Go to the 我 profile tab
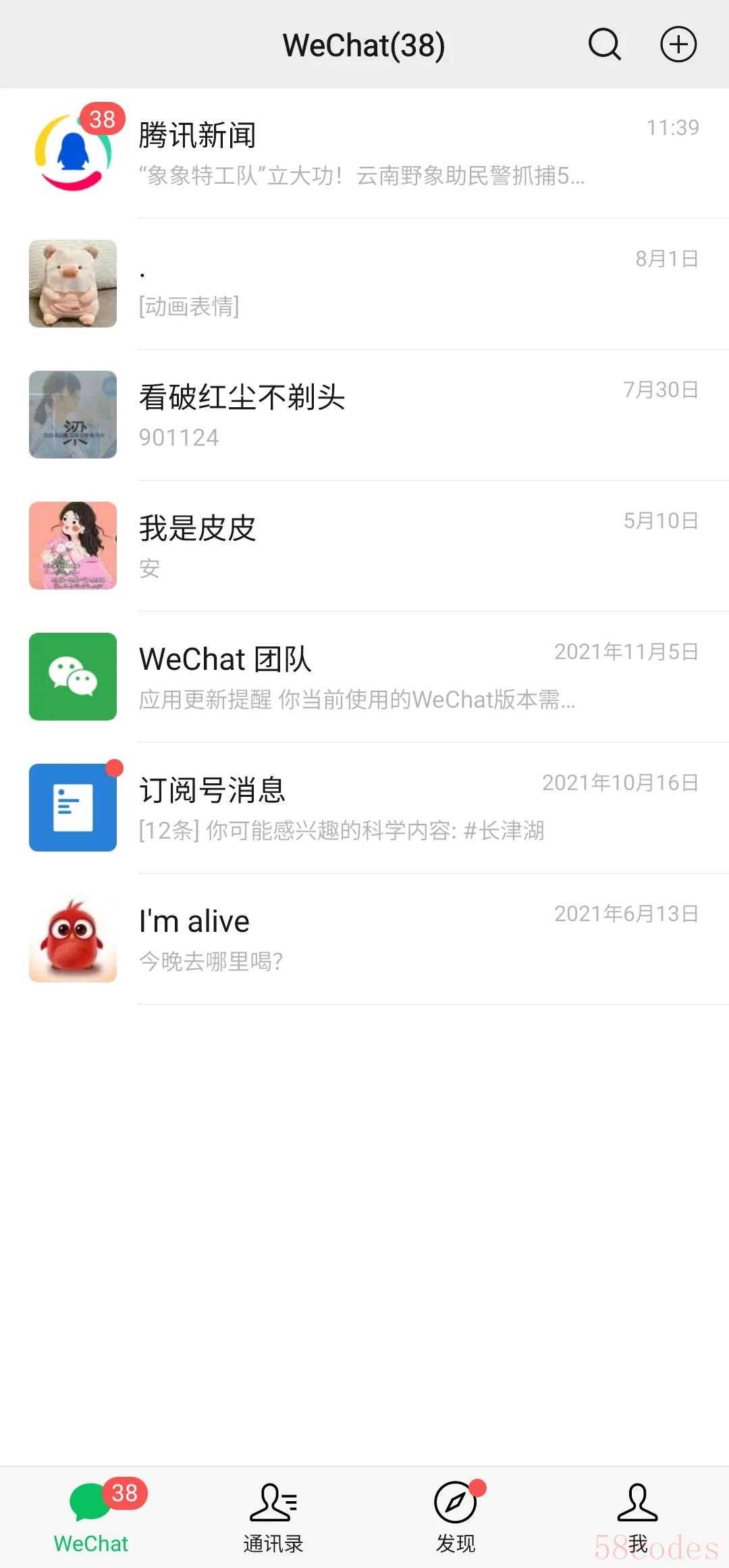 pyautogui.click(x=637, y=1517)
